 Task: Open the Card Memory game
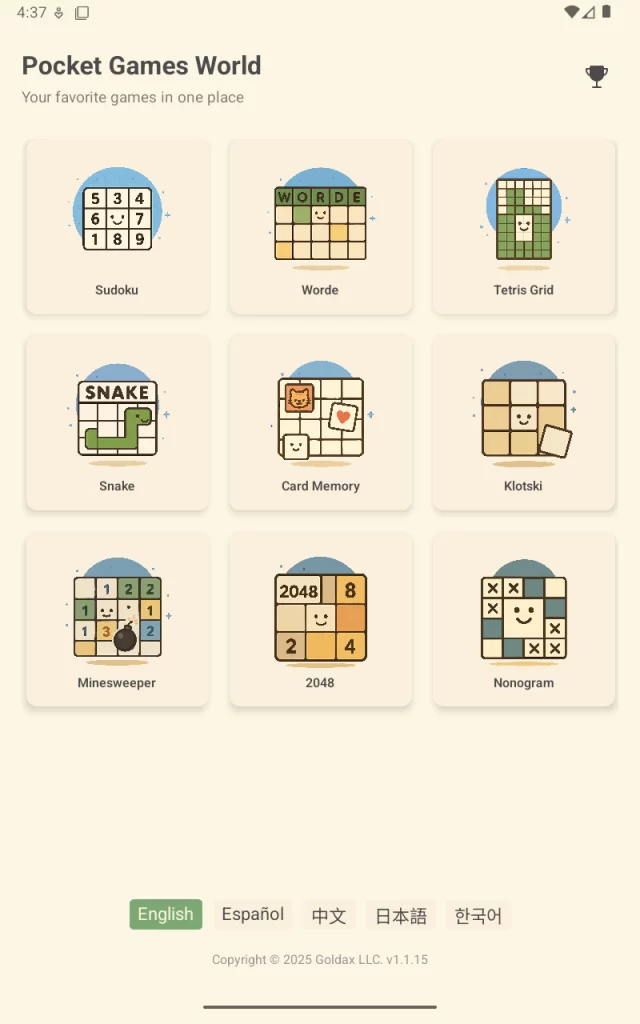coord(320,423)
